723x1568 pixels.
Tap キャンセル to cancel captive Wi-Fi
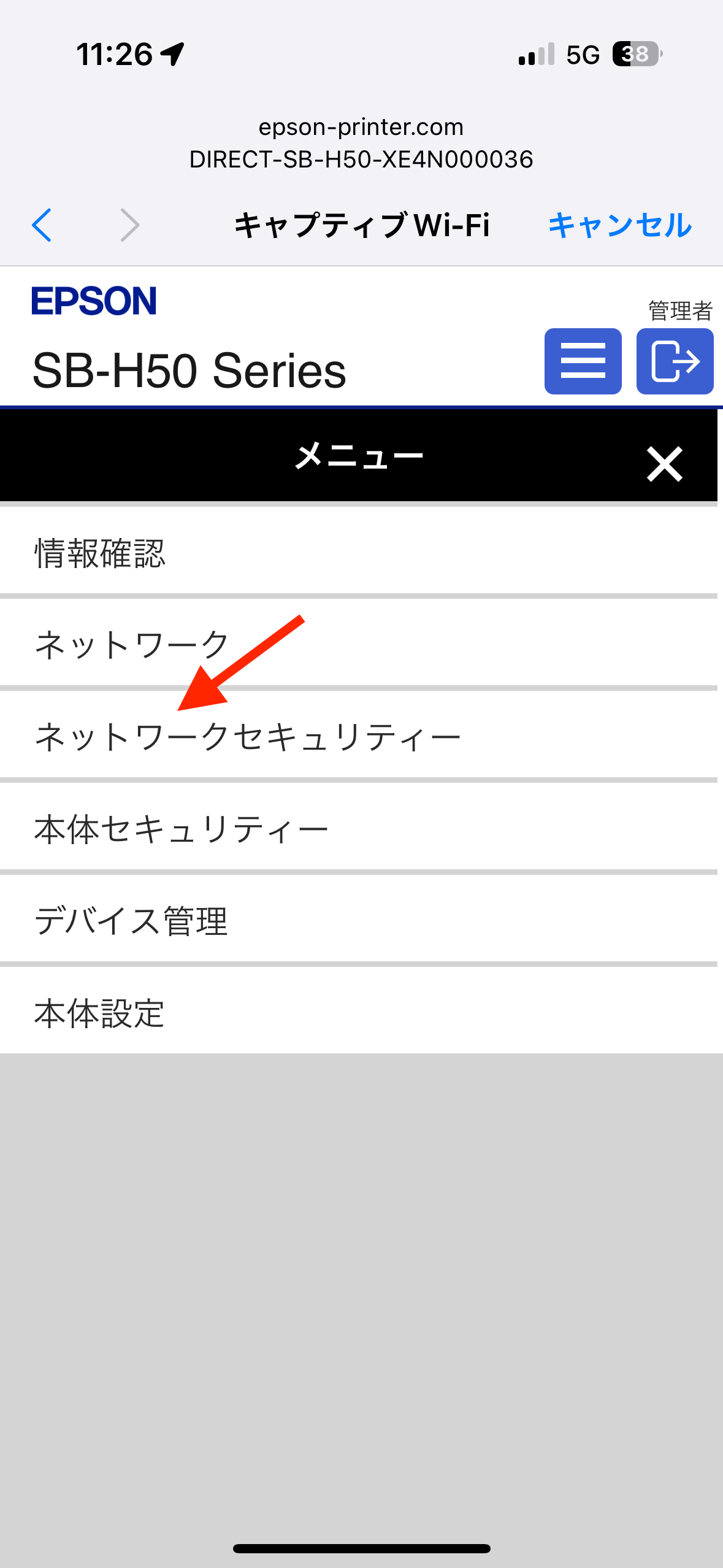[619, 225]
